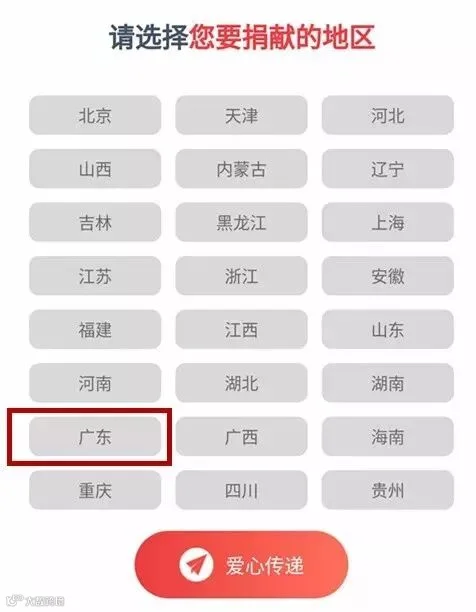476x612 pixels.
Task: Tap the 河北 region option
Action: pos(387,116)
